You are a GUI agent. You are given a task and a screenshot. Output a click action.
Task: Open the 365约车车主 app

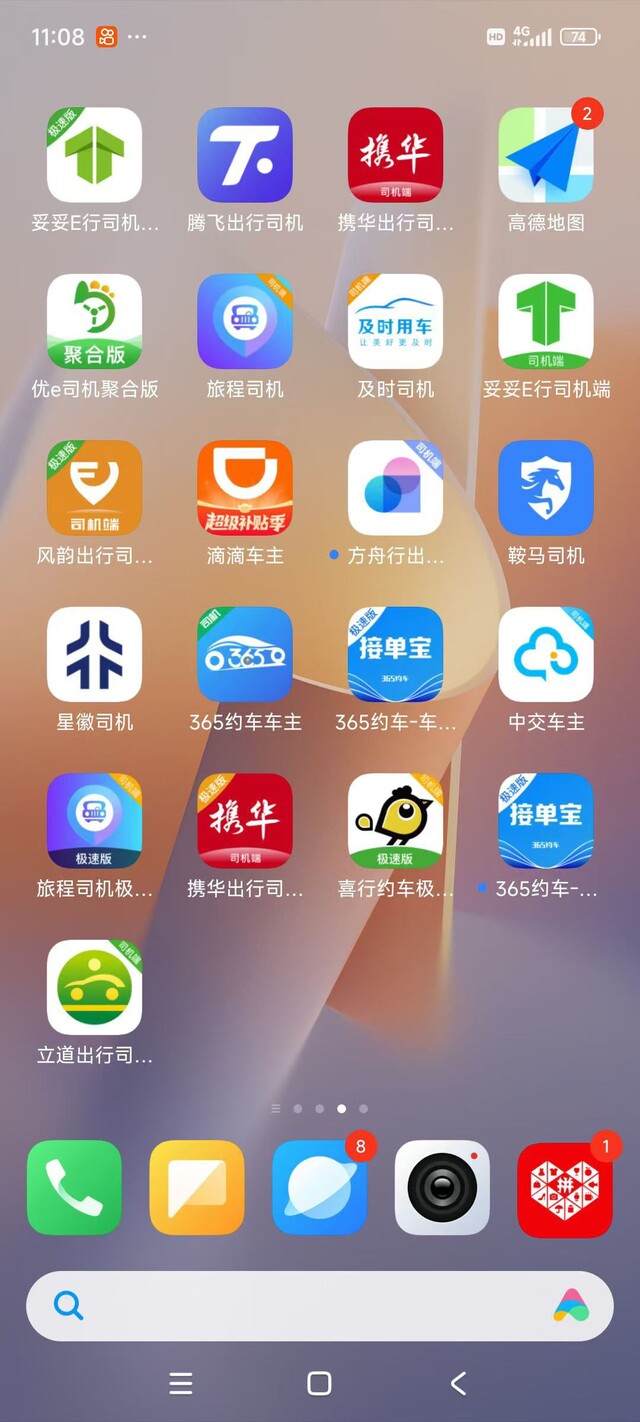[245, 654]
